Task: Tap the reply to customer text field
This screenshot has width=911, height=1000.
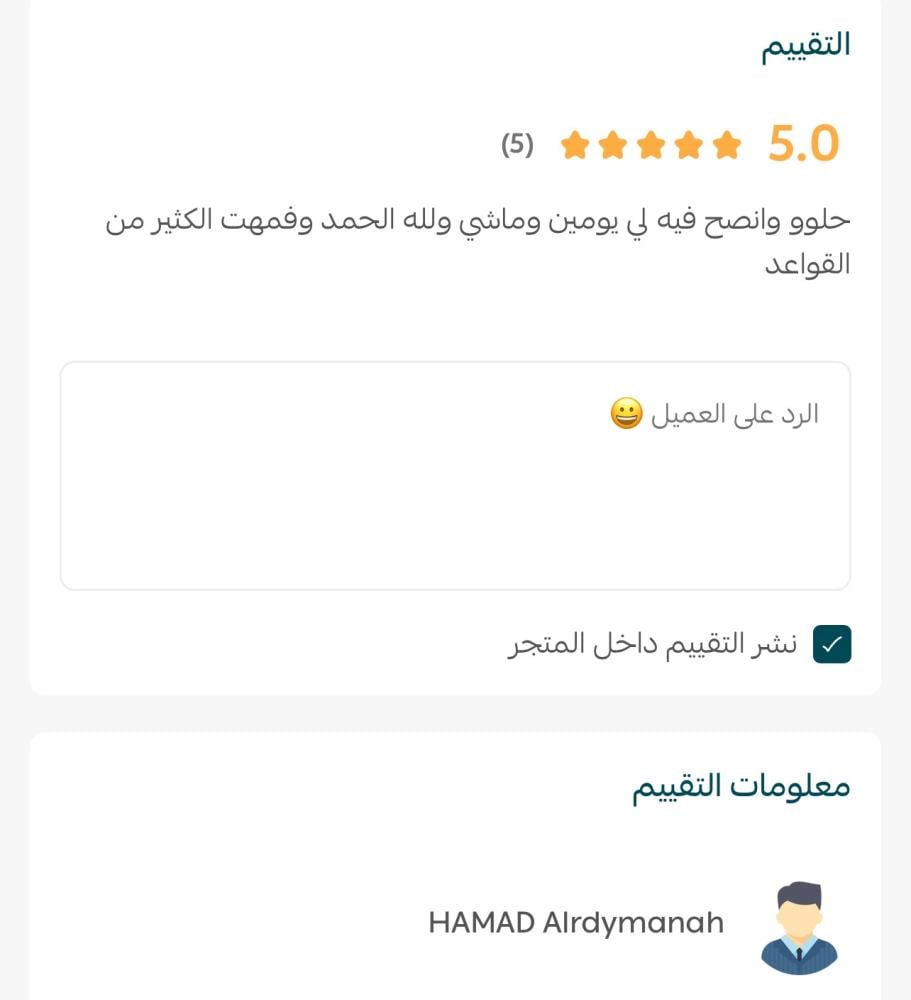Action: pyautogui.click(x=455, y=476)
